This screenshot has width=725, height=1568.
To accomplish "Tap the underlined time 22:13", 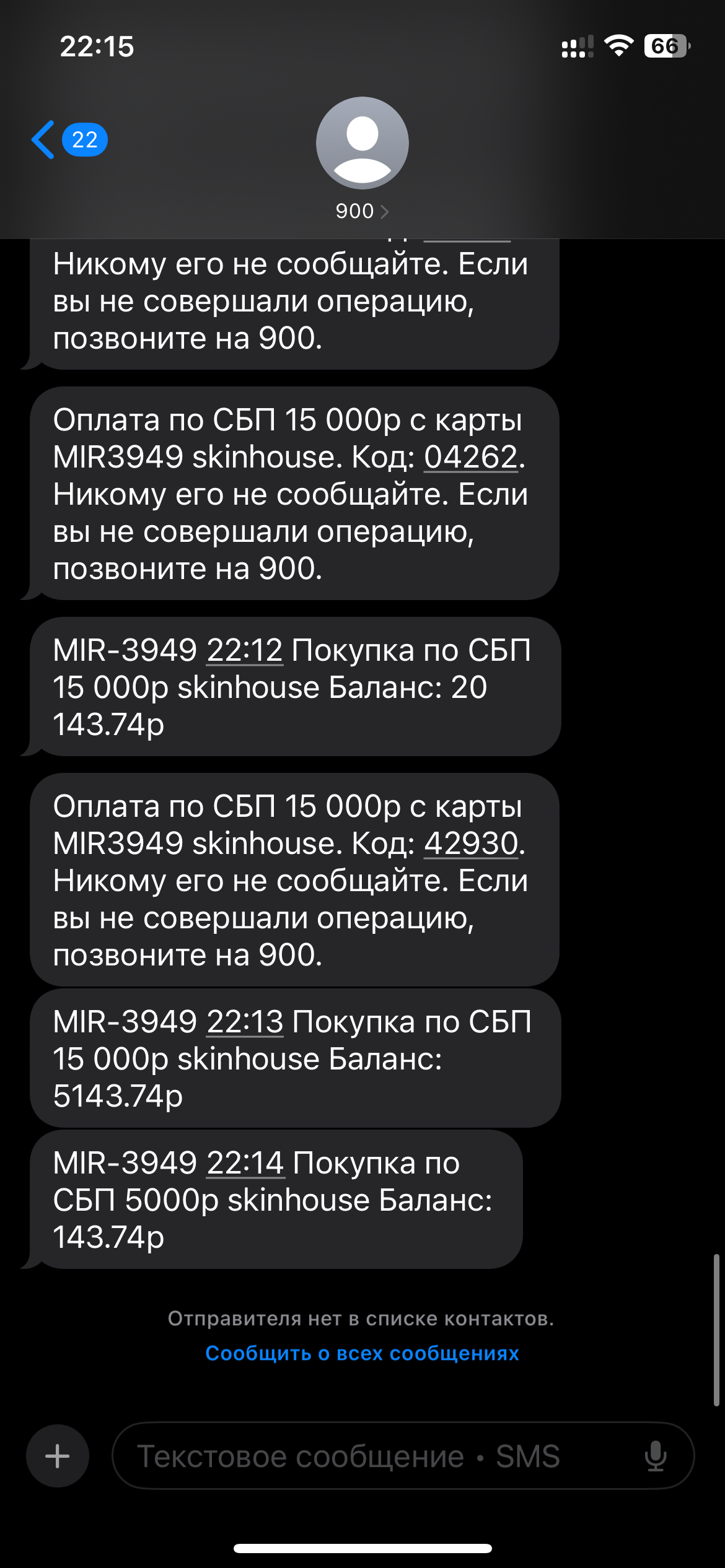I will click(245, 1022).
